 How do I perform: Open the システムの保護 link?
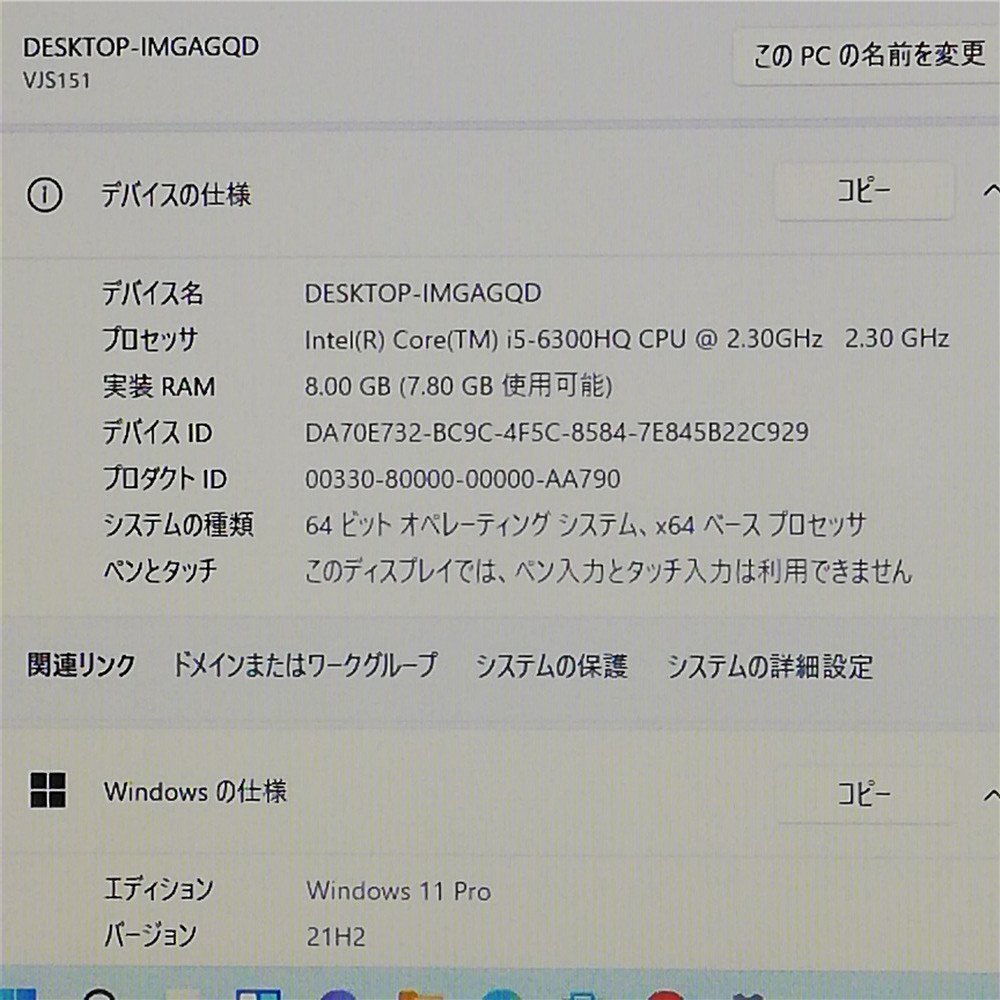tap(551, 665)
